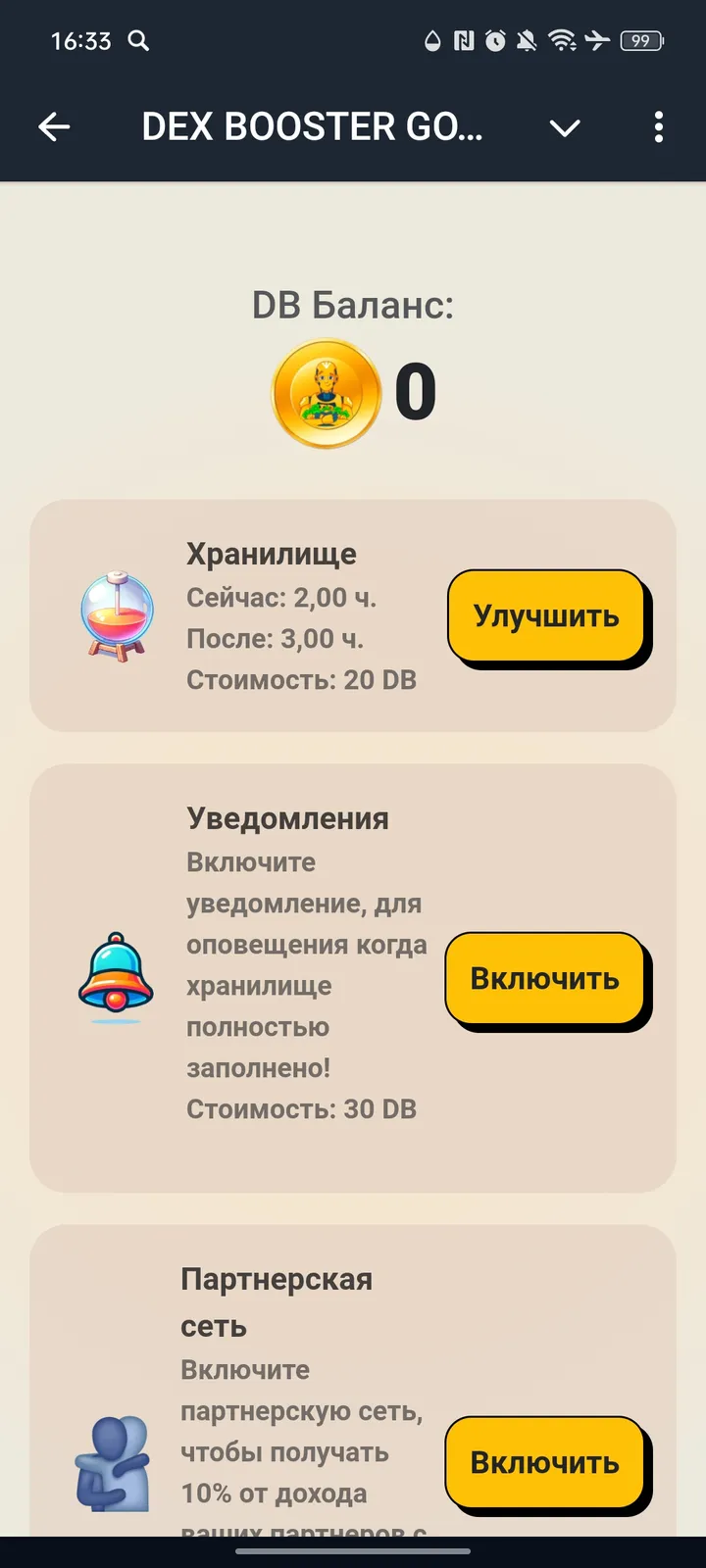Tap the alarm clock icon in the status bar
The height and width of the screenshot is (1568, 706).
point(493,41)
